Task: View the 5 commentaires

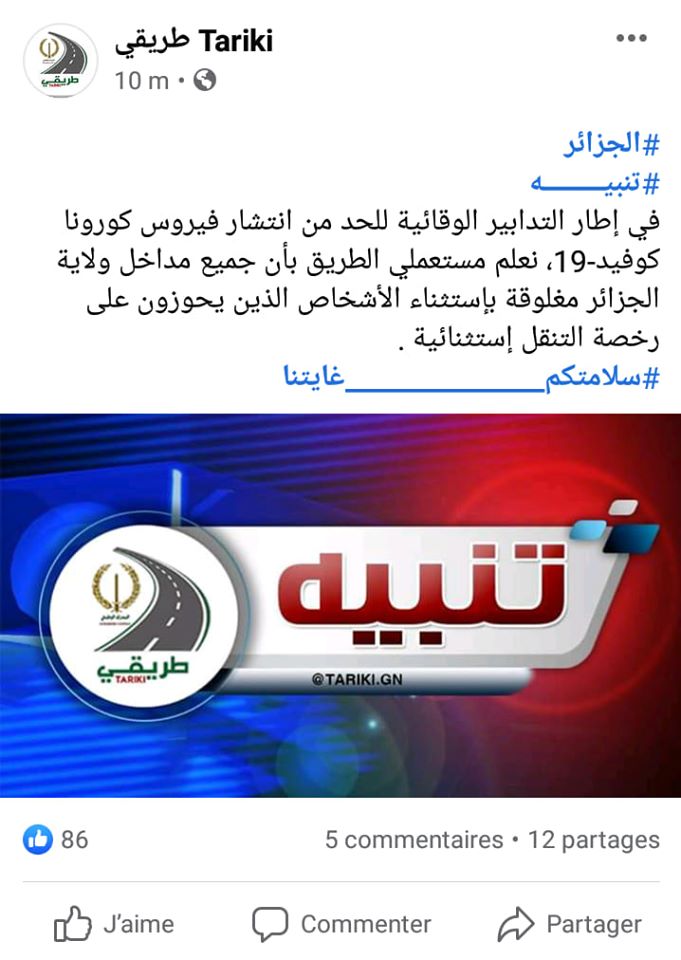Action: click(414, 840)
